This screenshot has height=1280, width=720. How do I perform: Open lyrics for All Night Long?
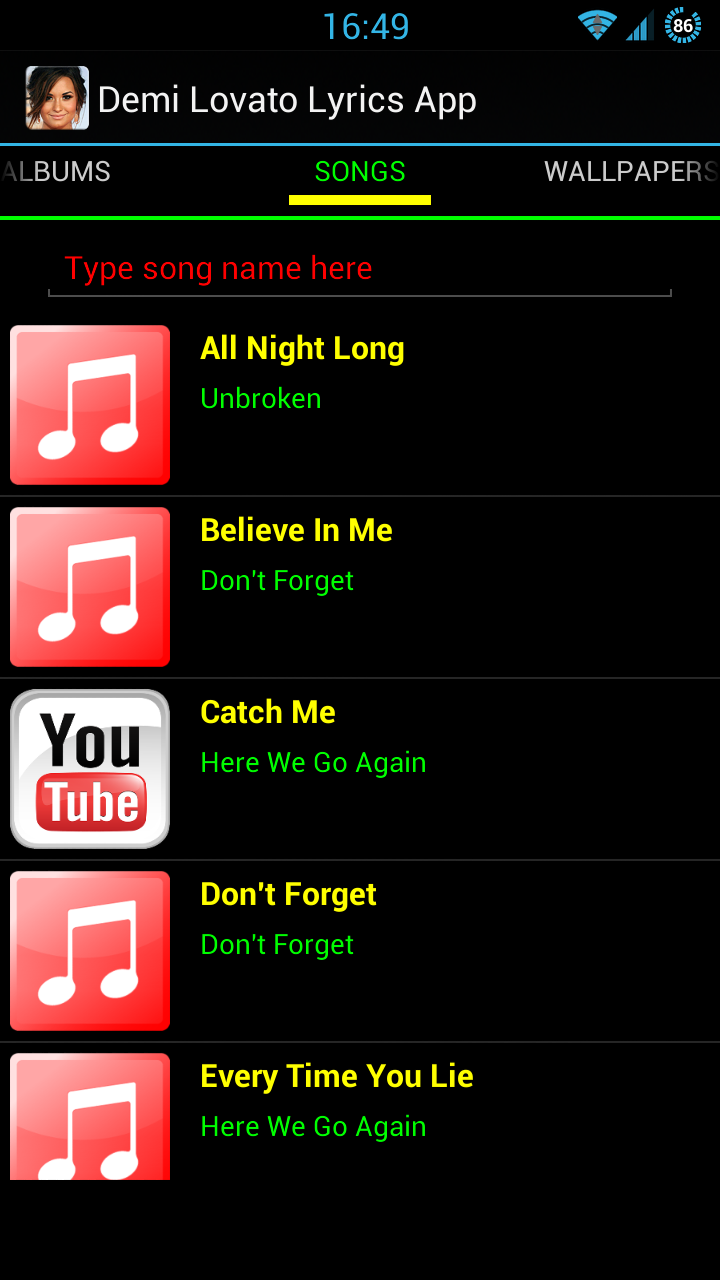pyautogui.click(x=360, y=405)
